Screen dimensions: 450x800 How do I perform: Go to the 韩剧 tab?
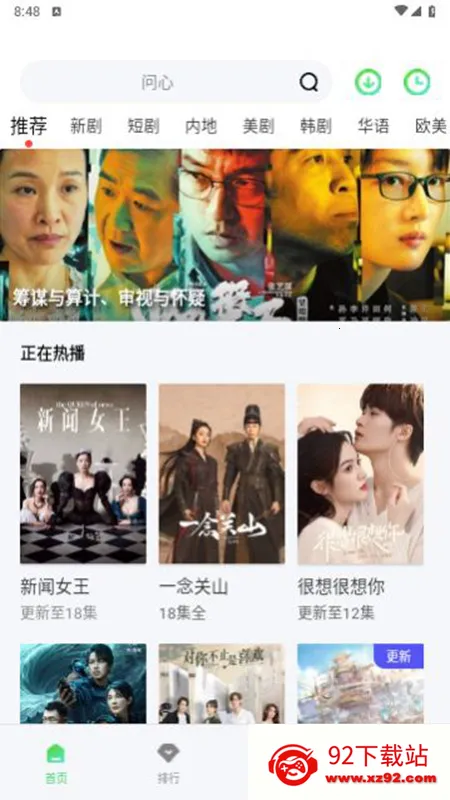316,126
